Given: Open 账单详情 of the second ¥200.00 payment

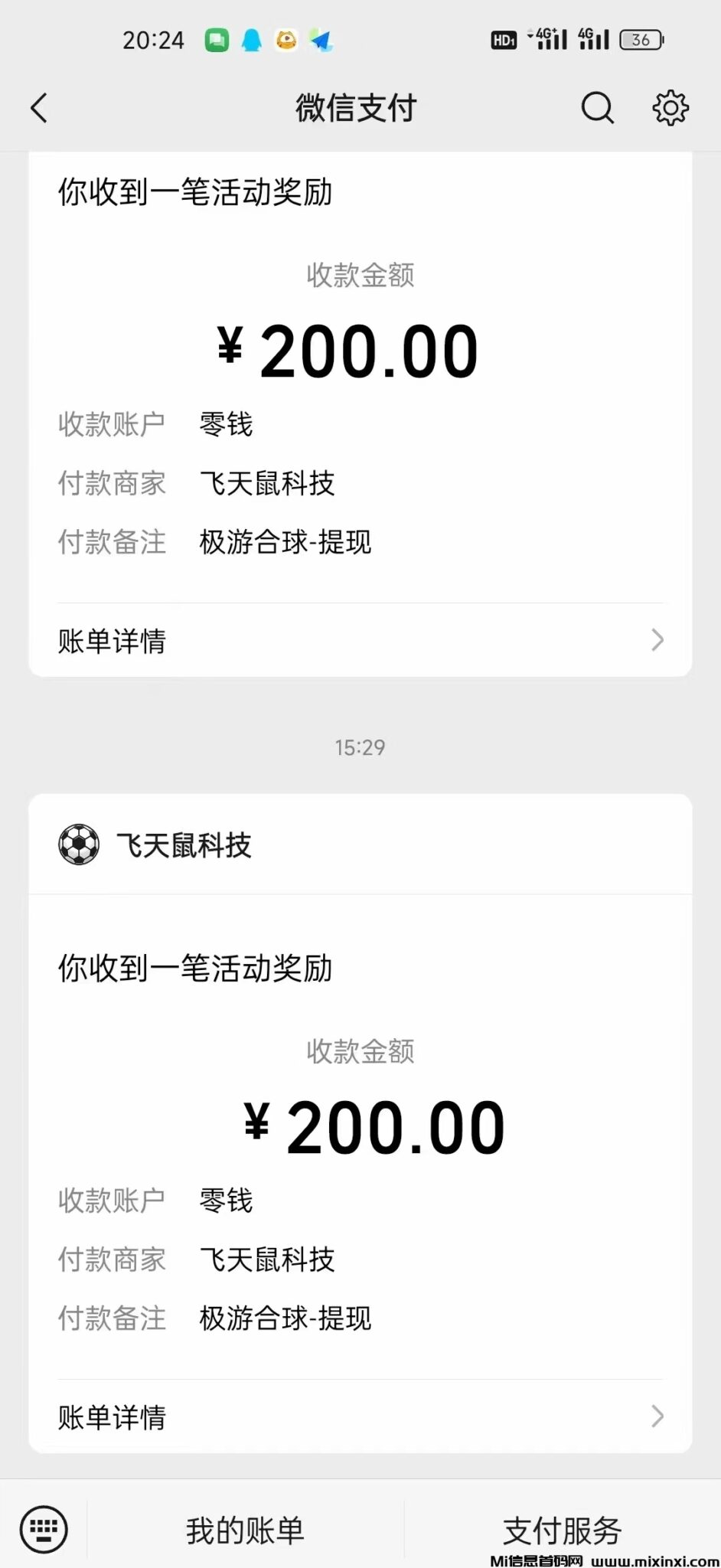Looking at the screenshot, I should 112,1417.
